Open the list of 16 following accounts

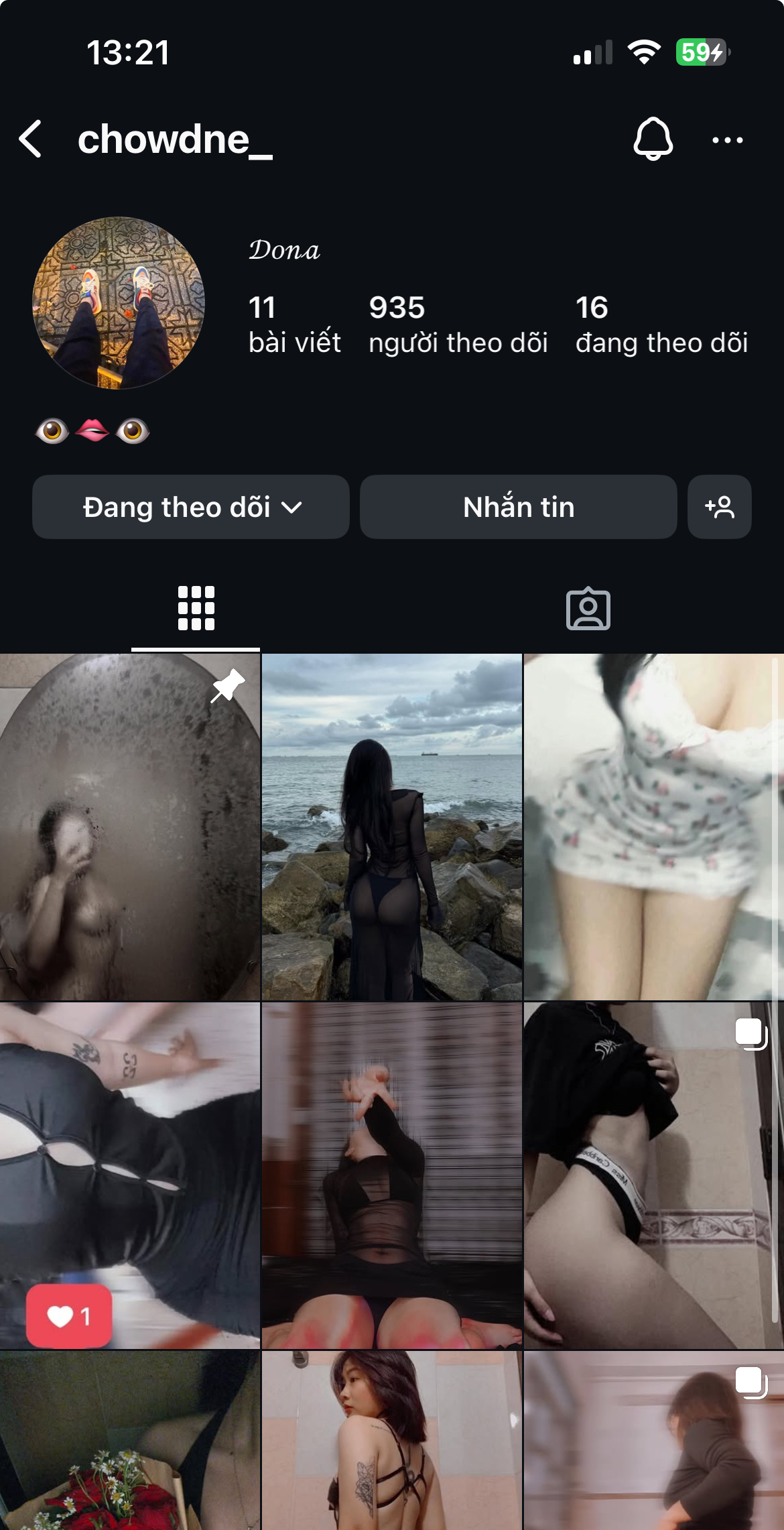(661, 324)
